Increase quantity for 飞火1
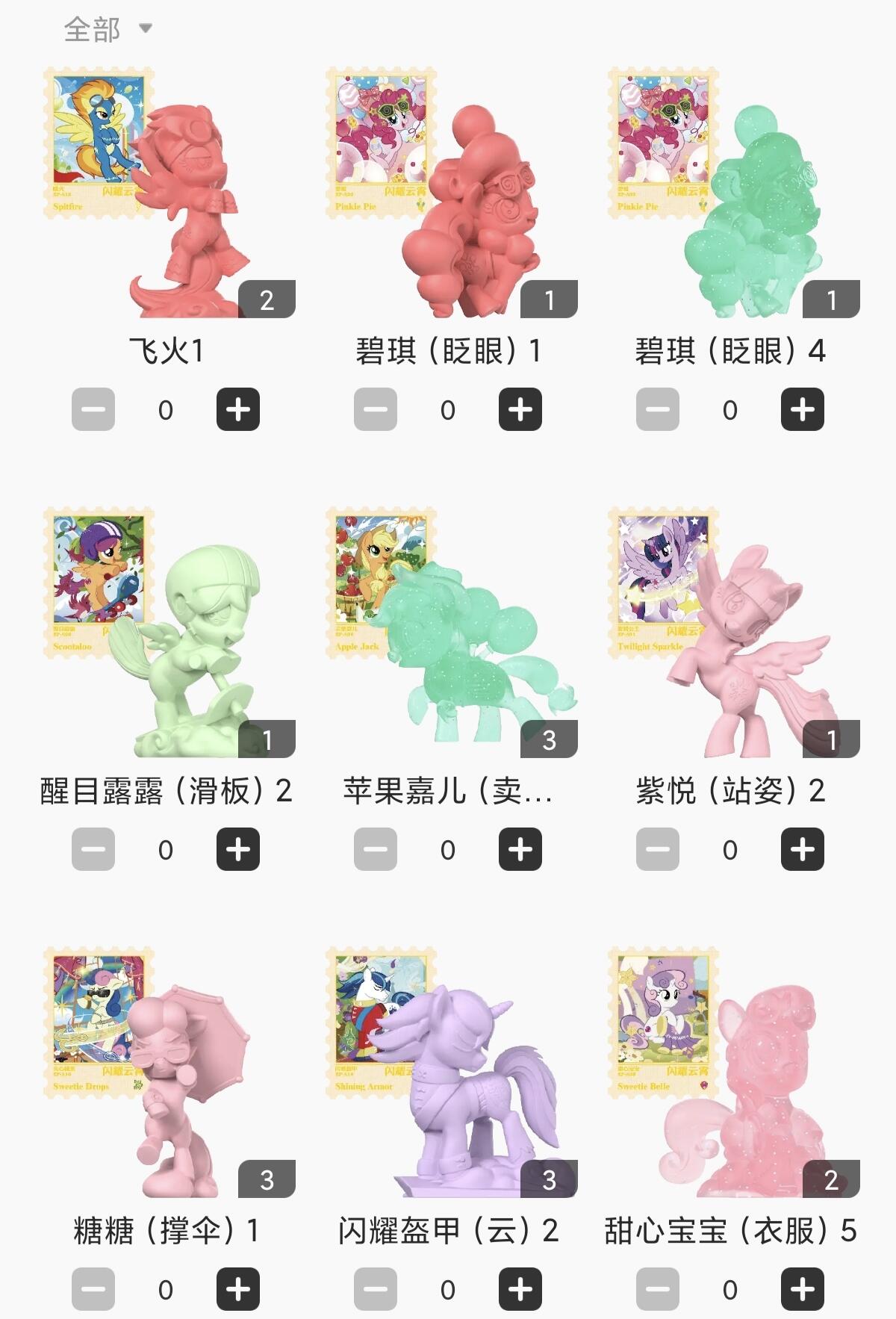 coord(238,409)
